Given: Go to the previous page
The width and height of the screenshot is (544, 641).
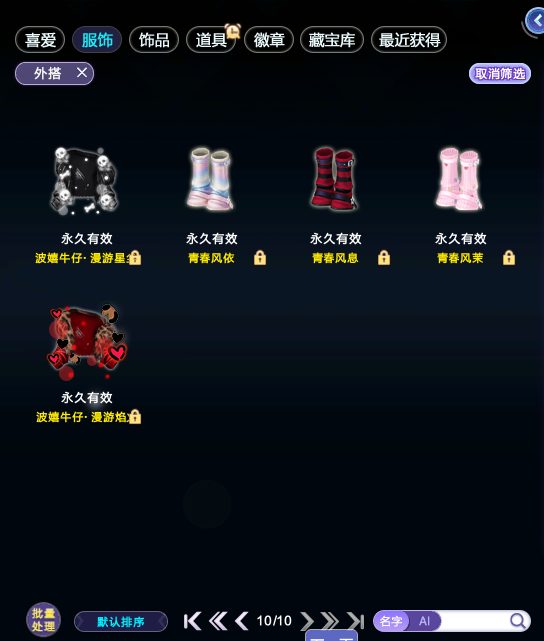Looking at the screenshot, I should tap(242, 621).
